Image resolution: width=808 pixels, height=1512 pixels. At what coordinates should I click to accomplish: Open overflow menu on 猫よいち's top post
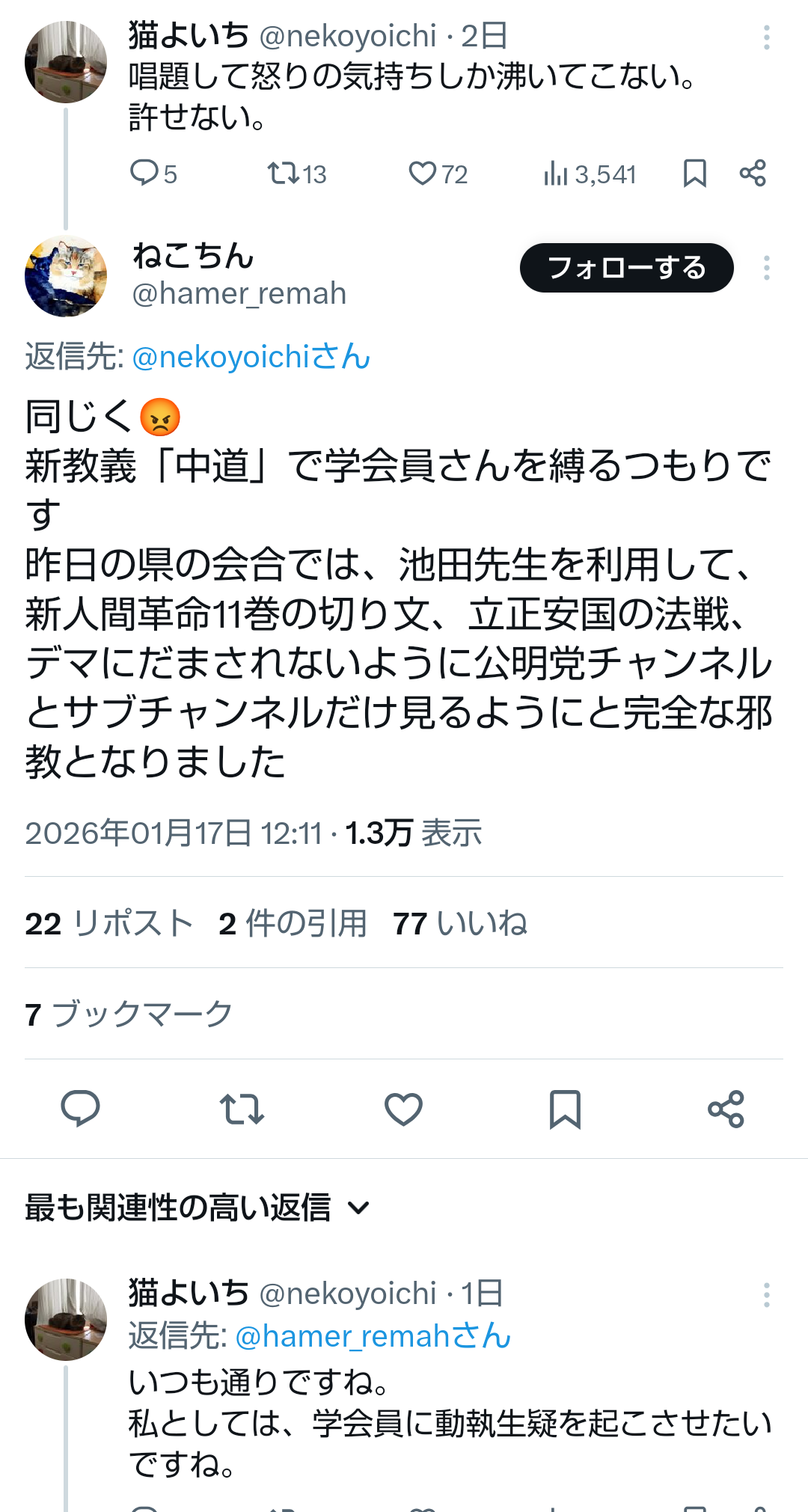pos(766,37)
